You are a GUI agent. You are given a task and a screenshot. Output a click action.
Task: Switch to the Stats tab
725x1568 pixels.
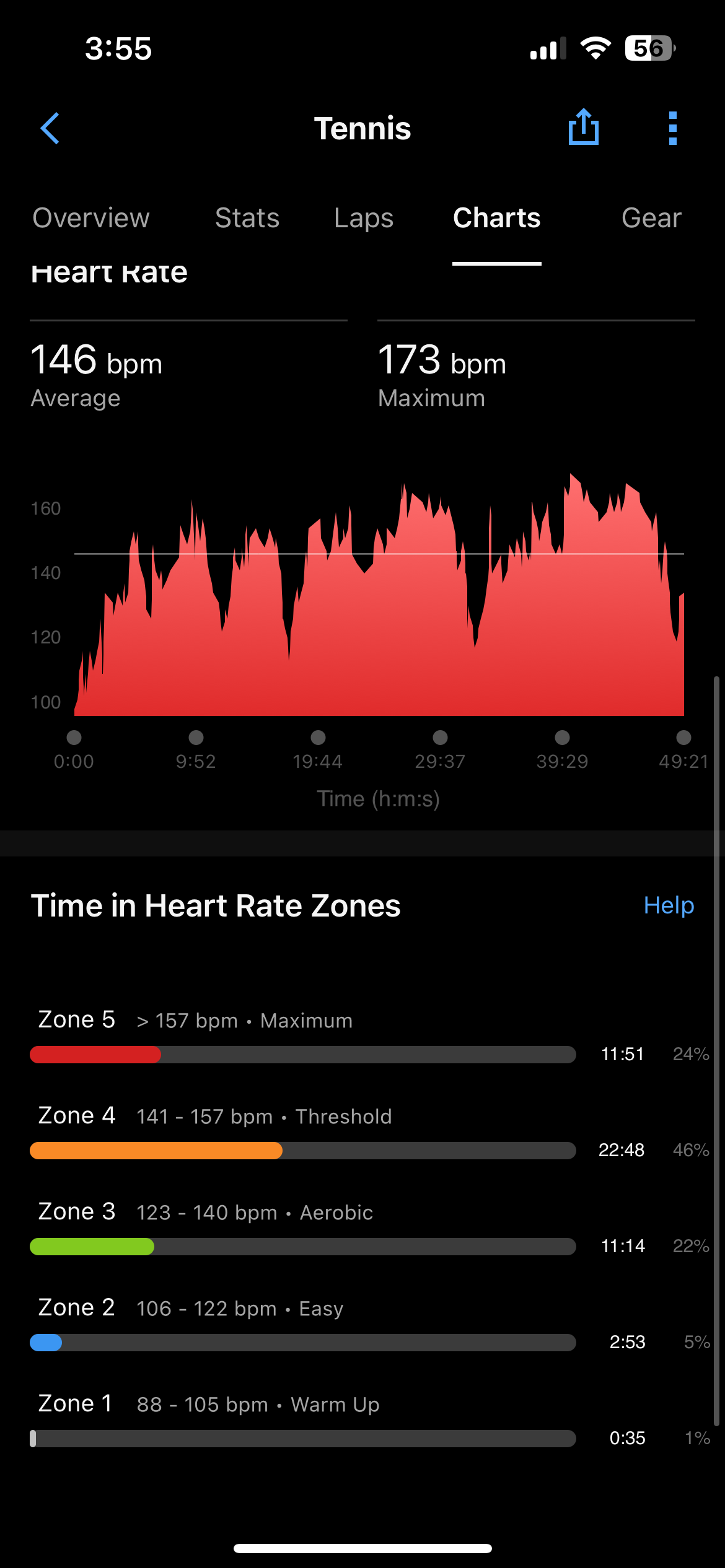coord(247,218)
